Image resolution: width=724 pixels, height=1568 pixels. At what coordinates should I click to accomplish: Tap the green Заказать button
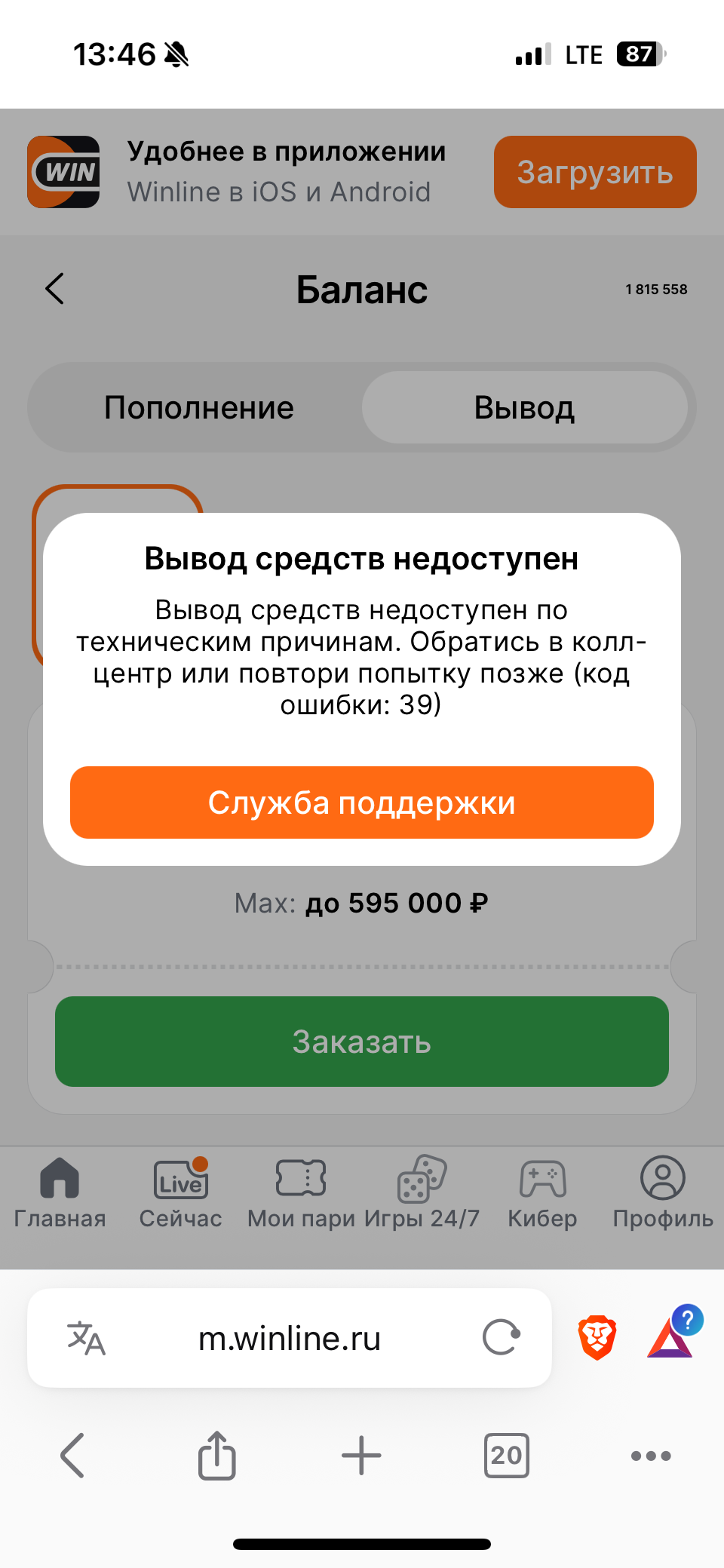click(361, 1042)
